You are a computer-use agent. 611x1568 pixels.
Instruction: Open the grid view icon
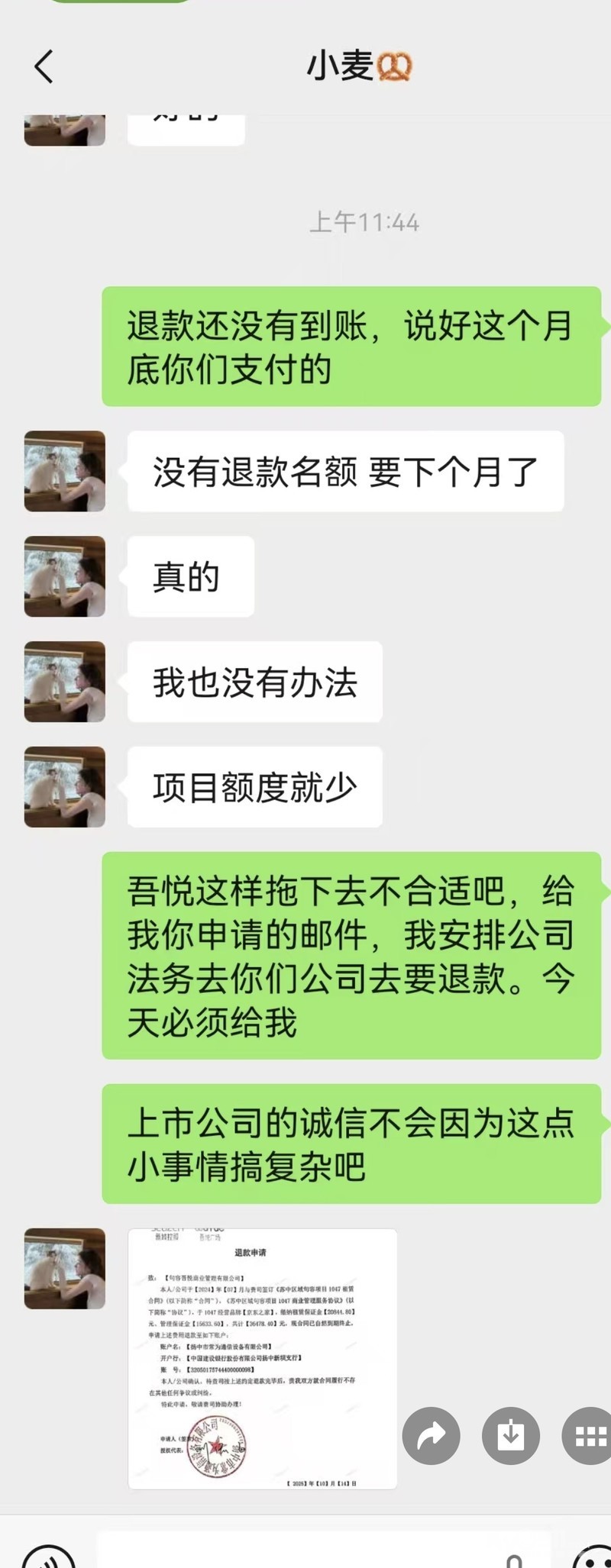pyautogui.click(x=590, y=1435)
